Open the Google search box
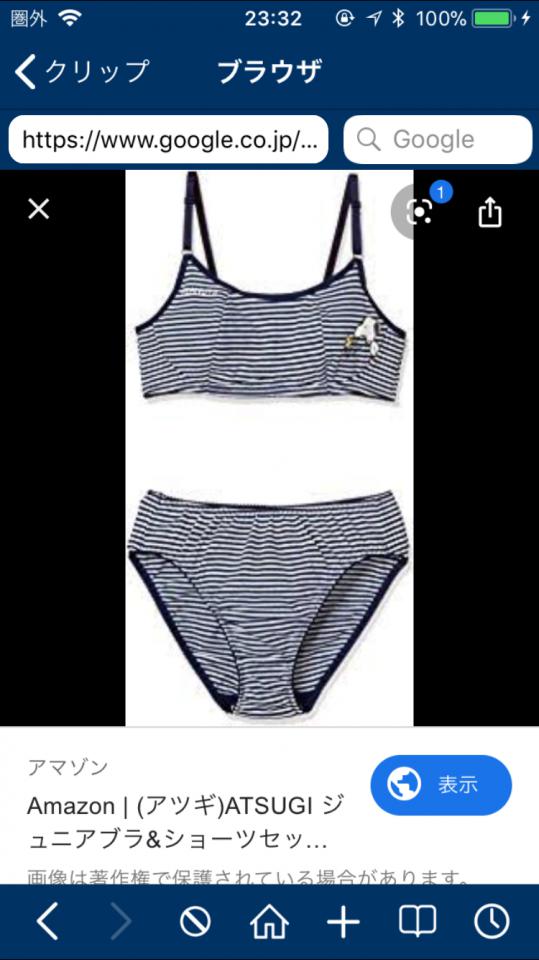 [437, 140]
